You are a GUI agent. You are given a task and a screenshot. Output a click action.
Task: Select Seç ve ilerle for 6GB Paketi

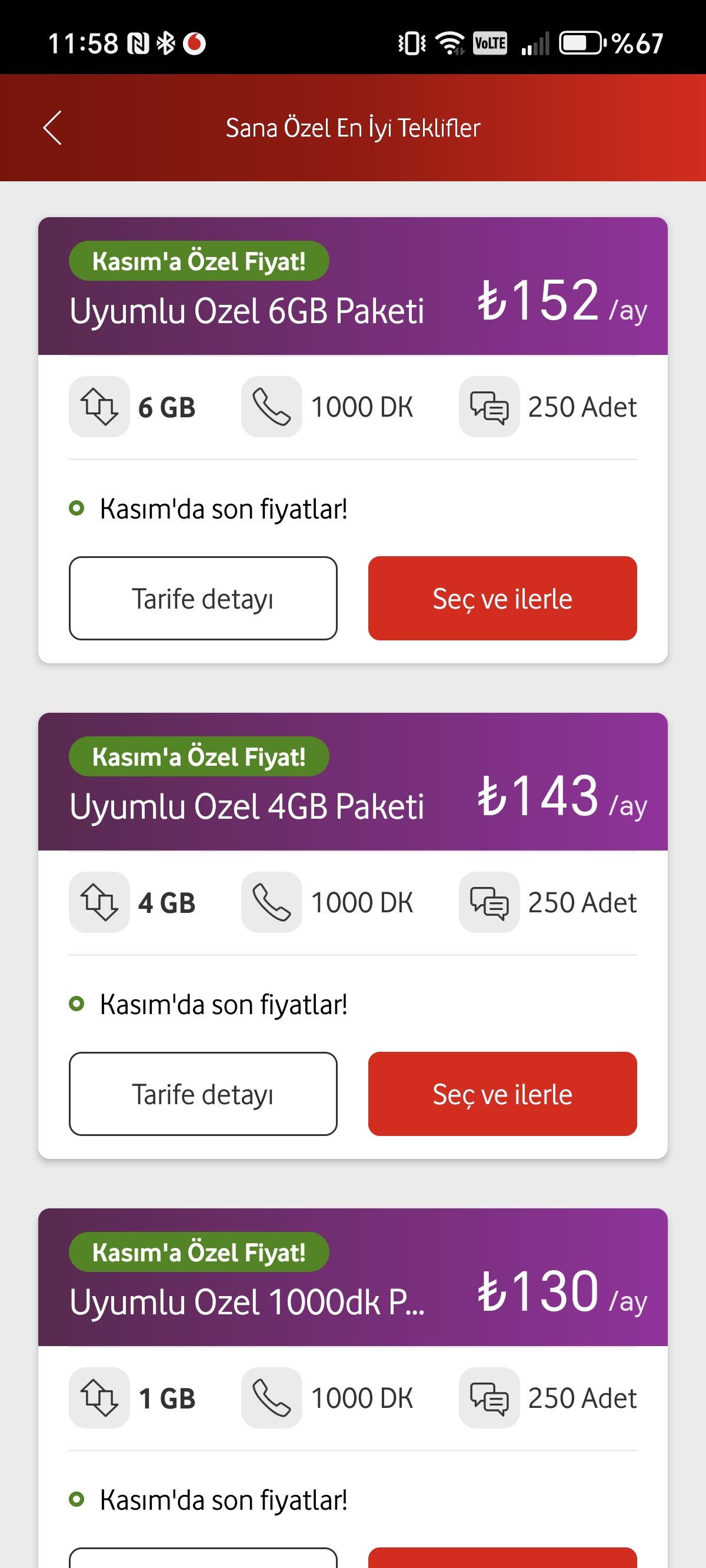pyautogui.click(x=502, y=599)
